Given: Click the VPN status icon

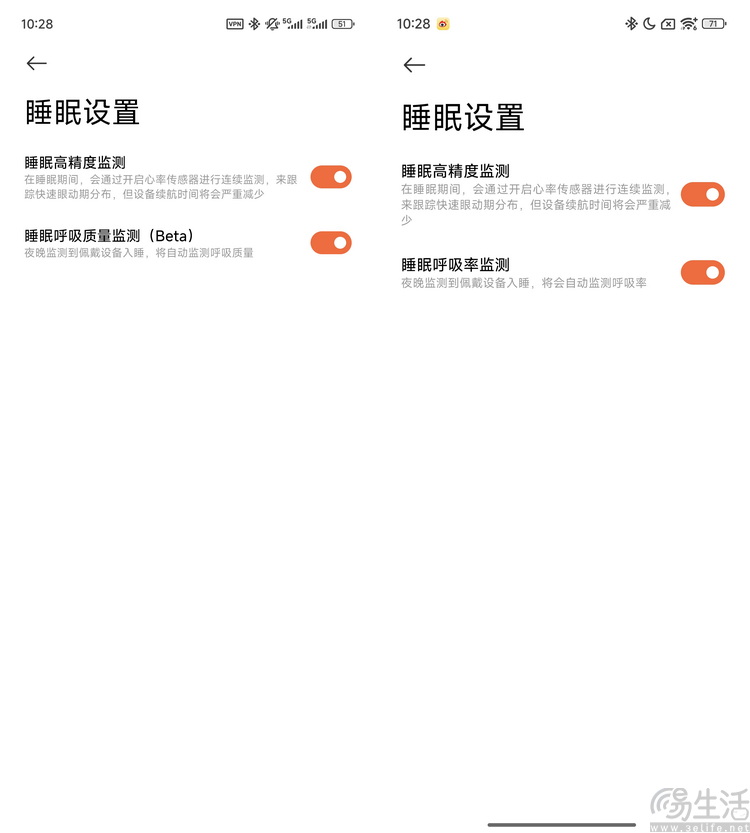Looking at the screenshot, I should click(235, 23).
